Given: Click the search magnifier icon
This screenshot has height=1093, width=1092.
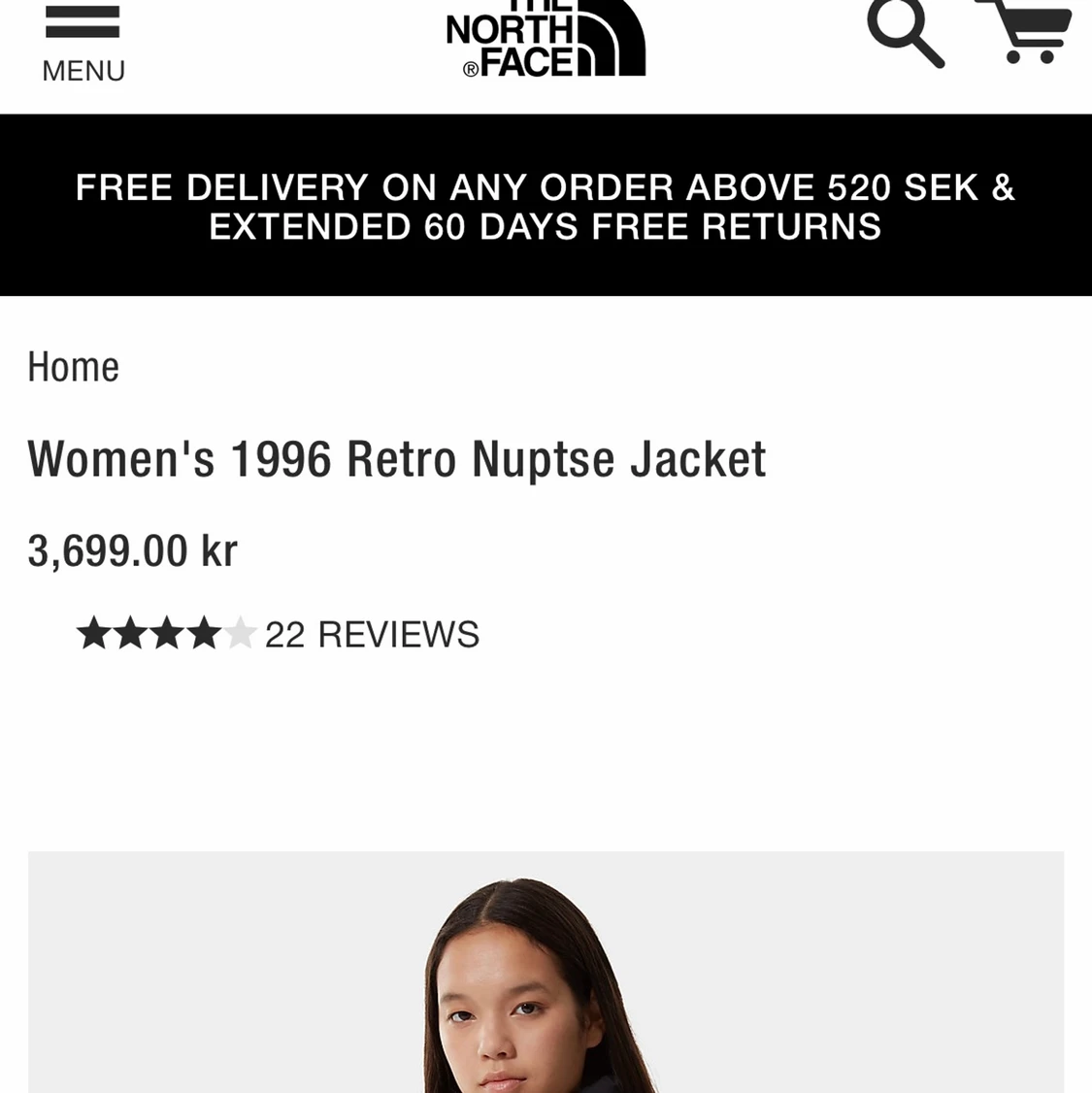Looking at the screenshot, I should 904,34.
